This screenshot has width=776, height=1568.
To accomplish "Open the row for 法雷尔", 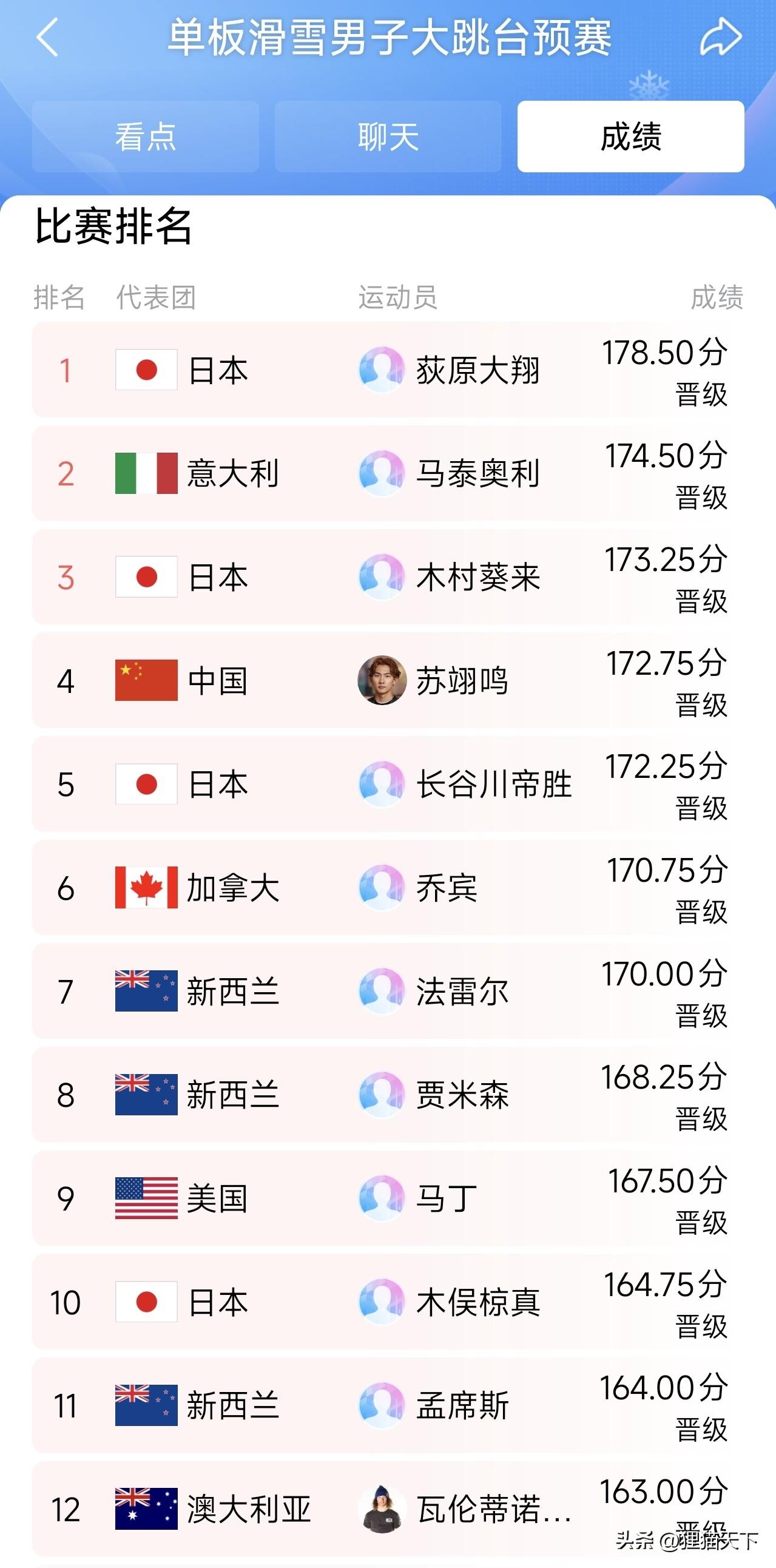I will point(461,991).
